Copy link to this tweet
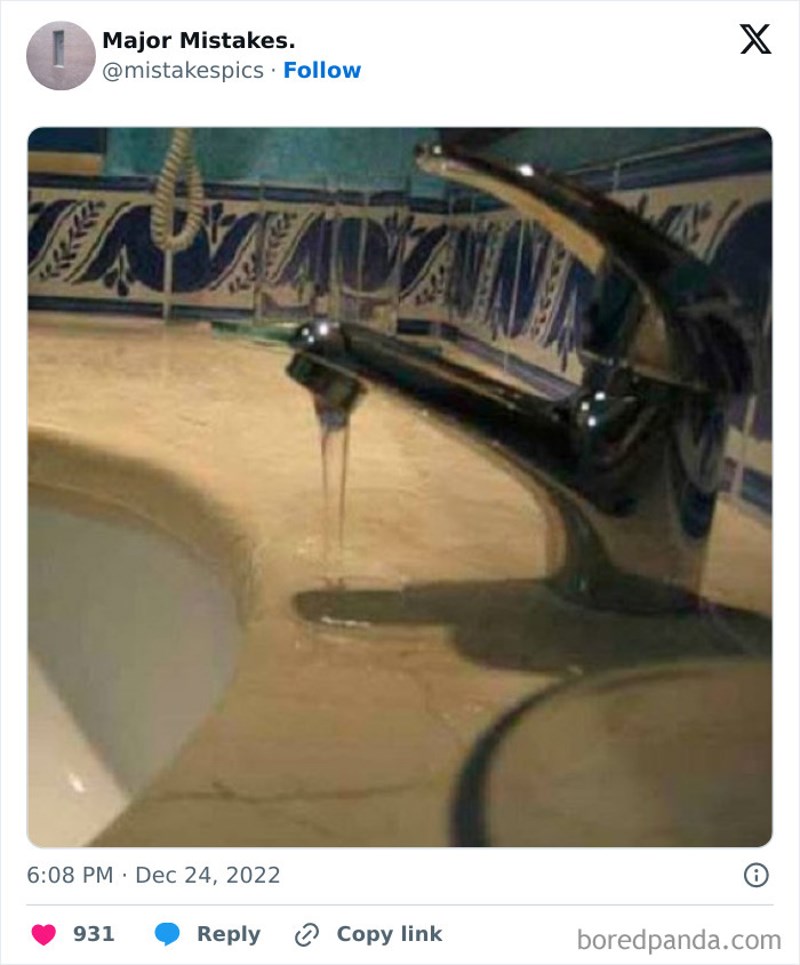Screen dimensions: 800x965 click(368, 934)
